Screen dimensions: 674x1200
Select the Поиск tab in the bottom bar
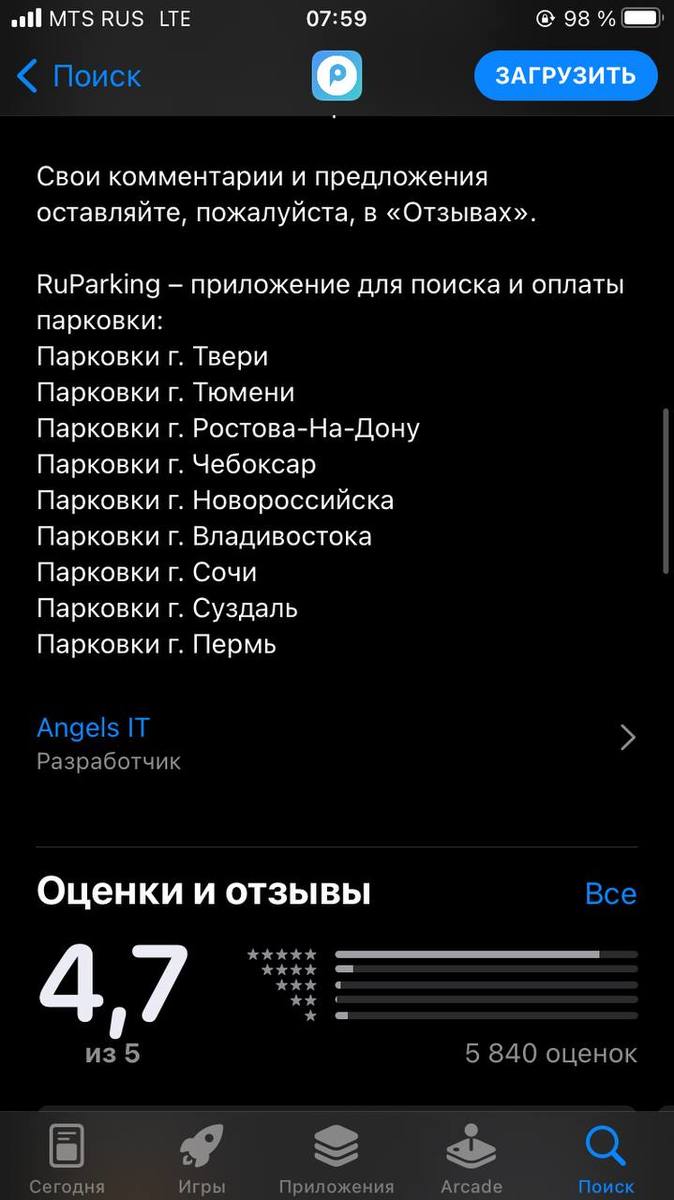pyautogui.click(x=606, y=1160)
